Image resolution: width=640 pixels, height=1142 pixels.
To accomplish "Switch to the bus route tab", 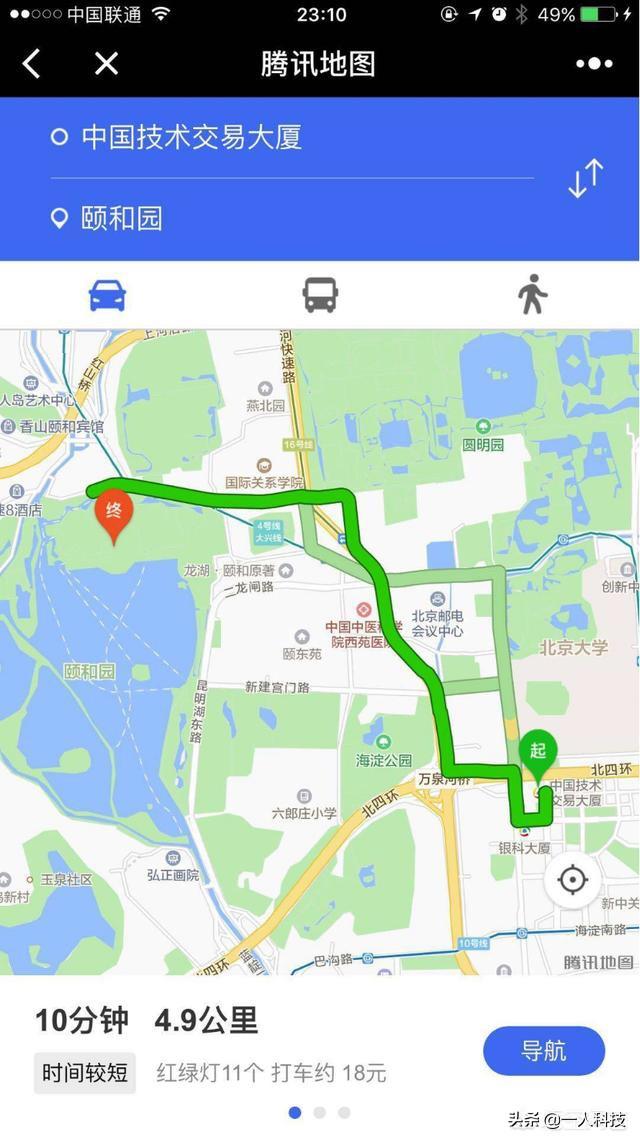I will tap(320, 295).
